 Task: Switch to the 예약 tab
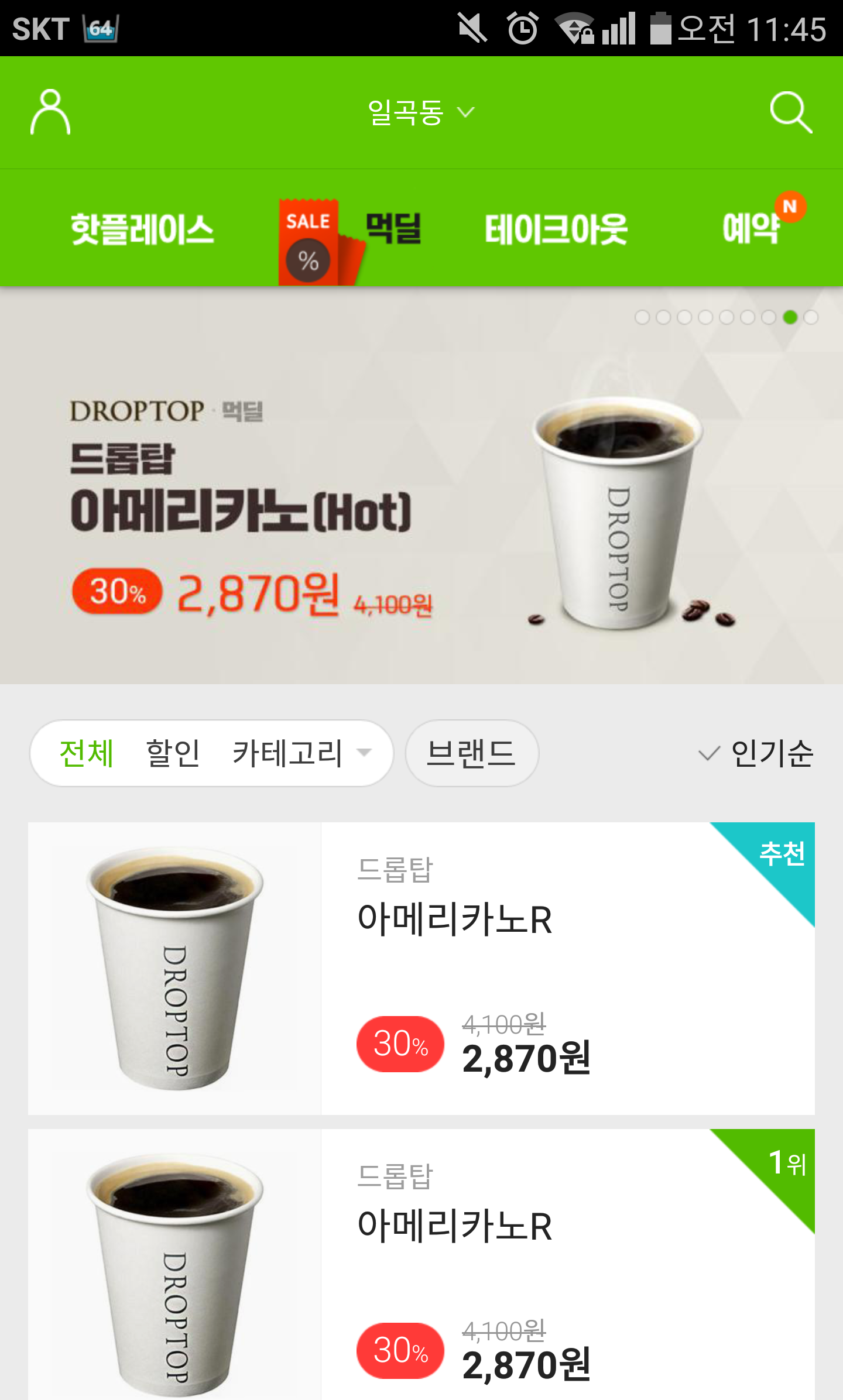pyautogui.click(x=752, y=228)
